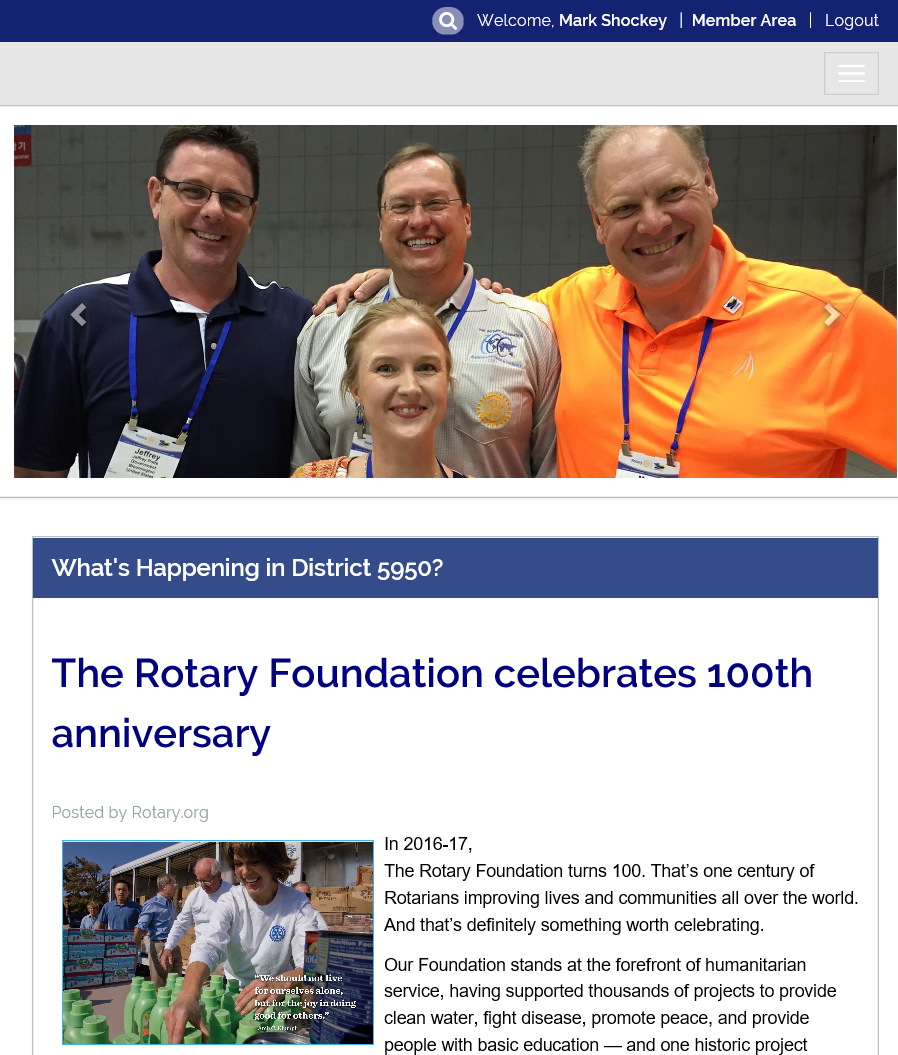Open the search icon in top bar
898x1055 pixels.
point(447,21)
